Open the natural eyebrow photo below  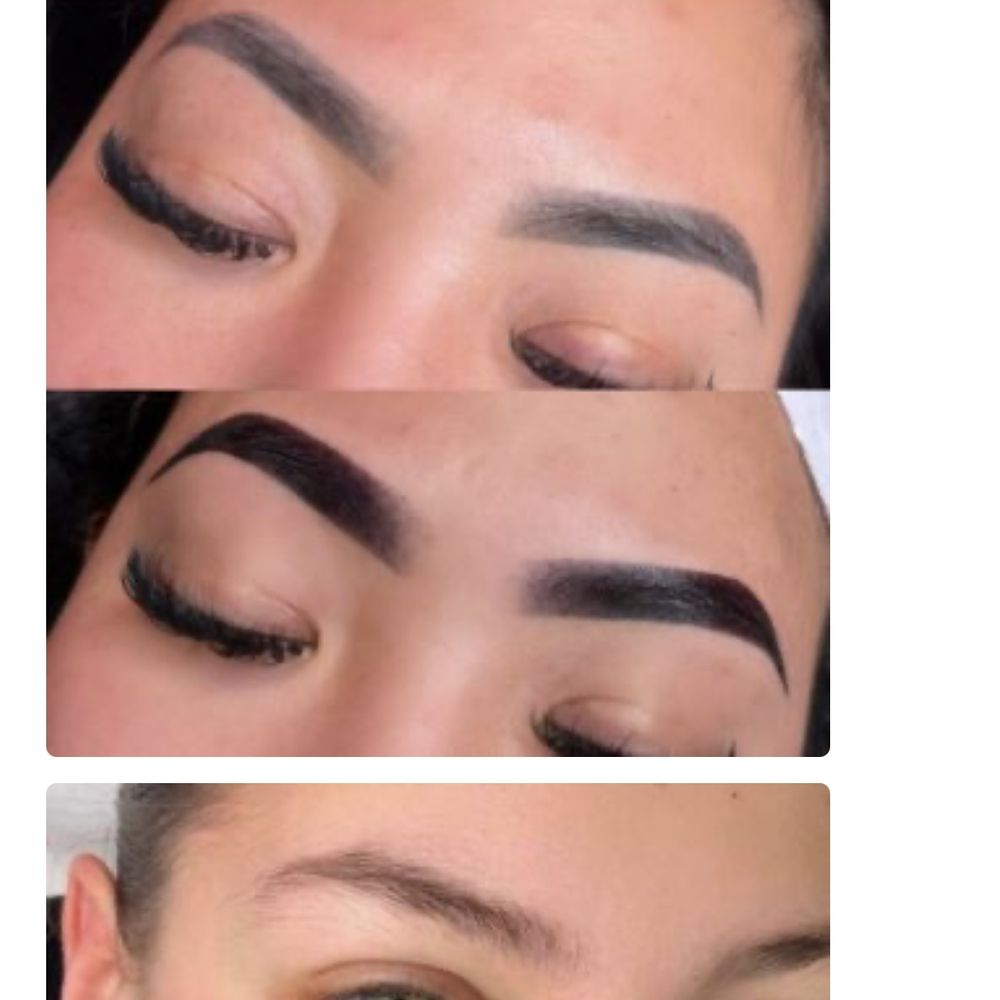pos(438,891)
